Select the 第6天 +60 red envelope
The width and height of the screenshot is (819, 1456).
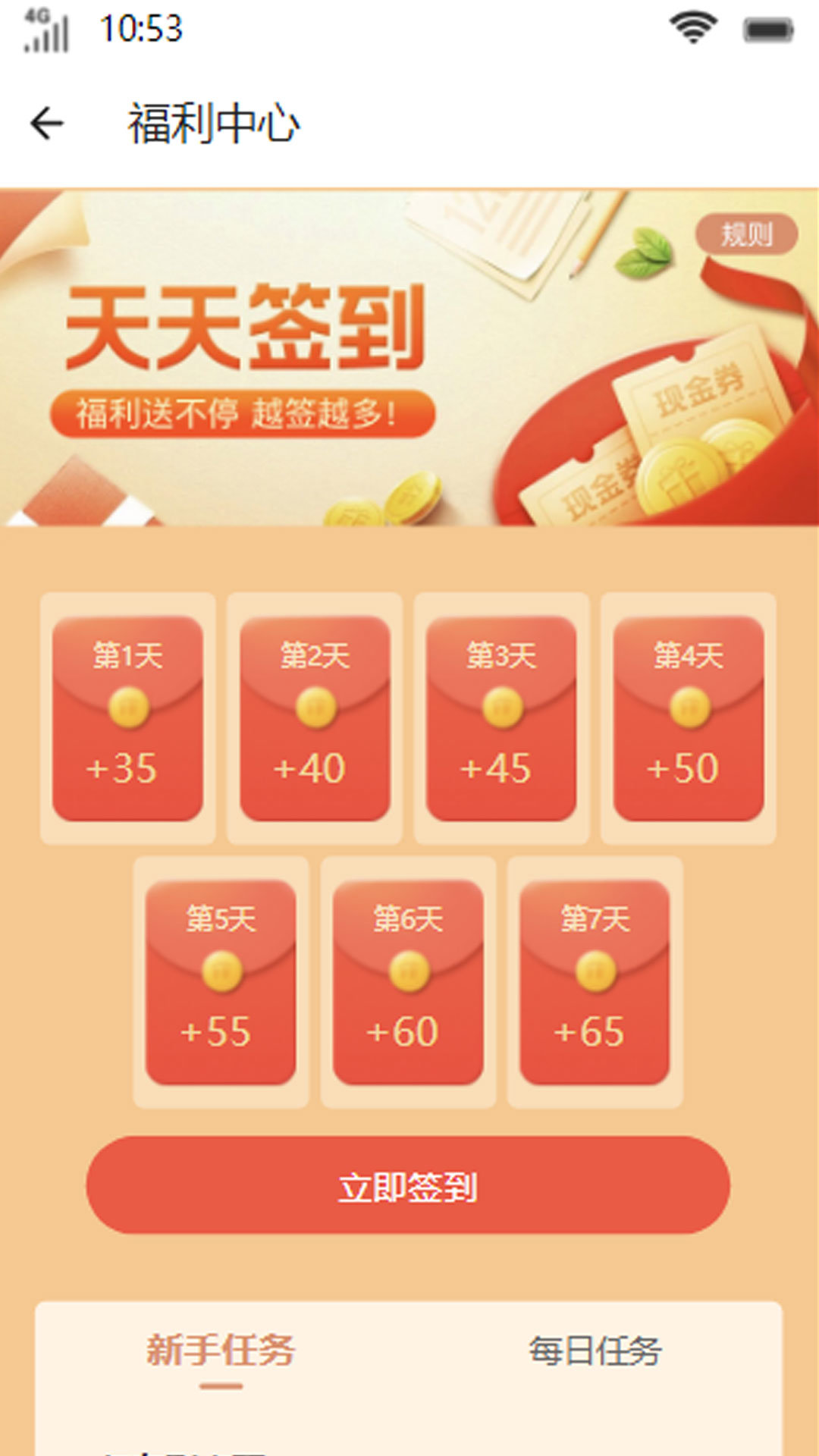point(408,981)
